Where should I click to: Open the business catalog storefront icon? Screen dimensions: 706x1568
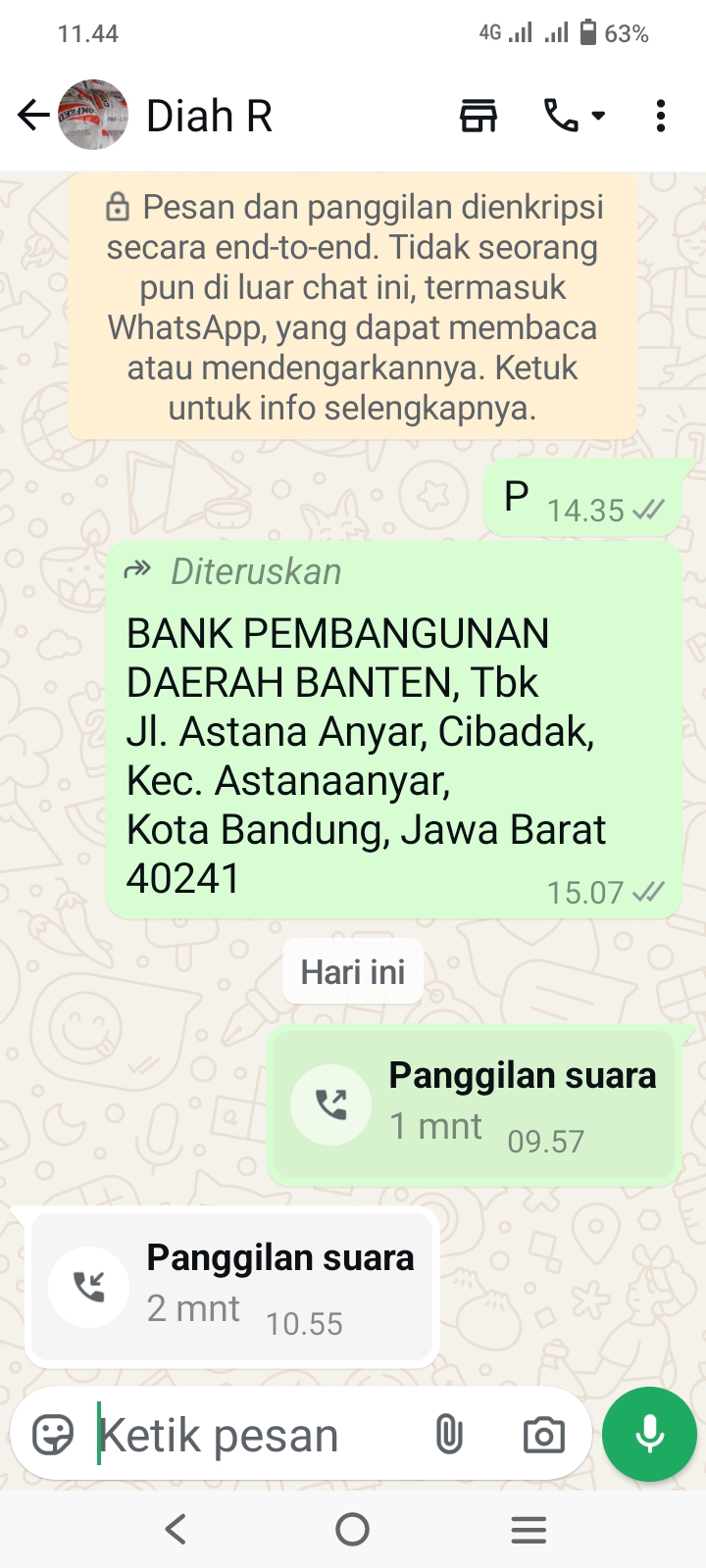click(x=479, y=116)
